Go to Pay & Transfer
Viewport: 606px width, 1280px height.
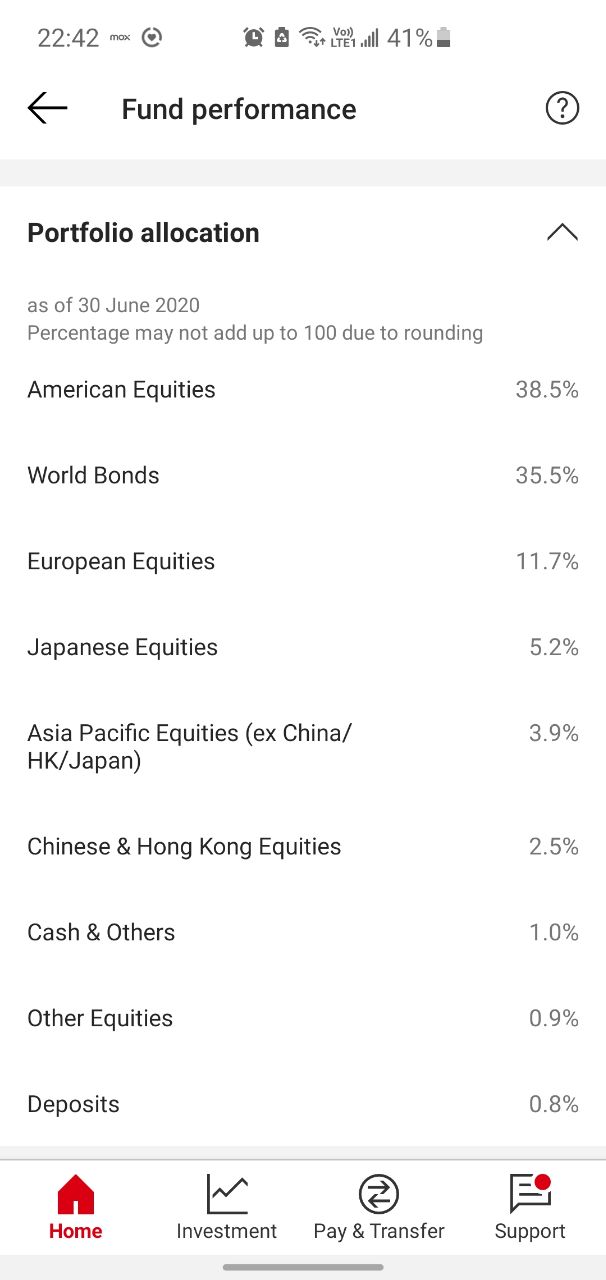[379, 1208]
